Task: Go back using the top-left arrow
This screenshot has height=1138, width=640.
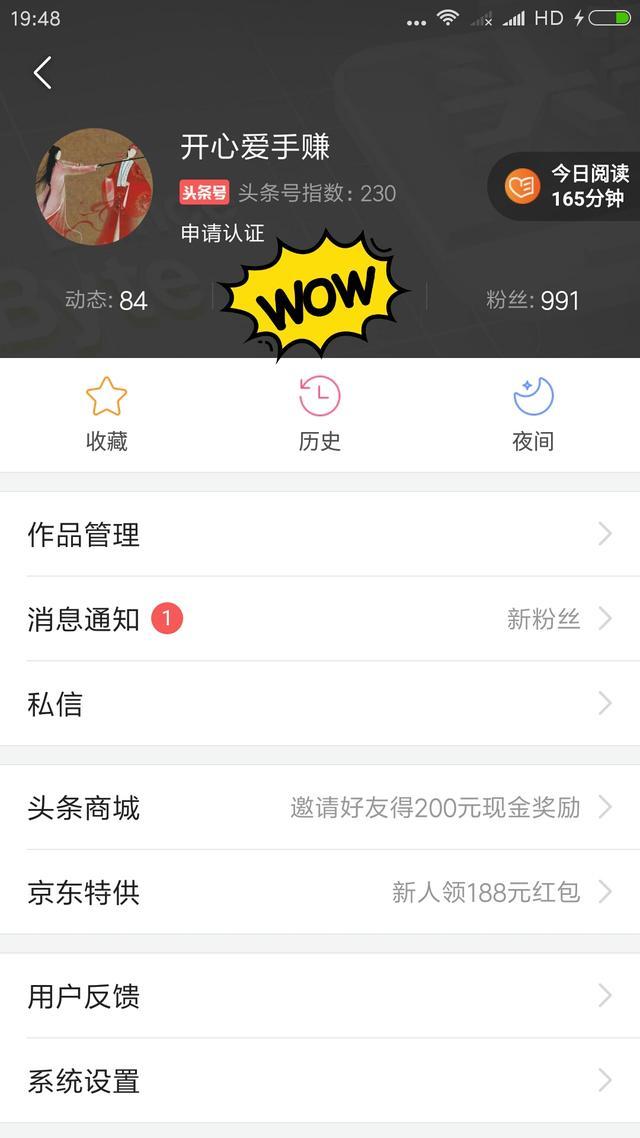Action: point(42,73)
